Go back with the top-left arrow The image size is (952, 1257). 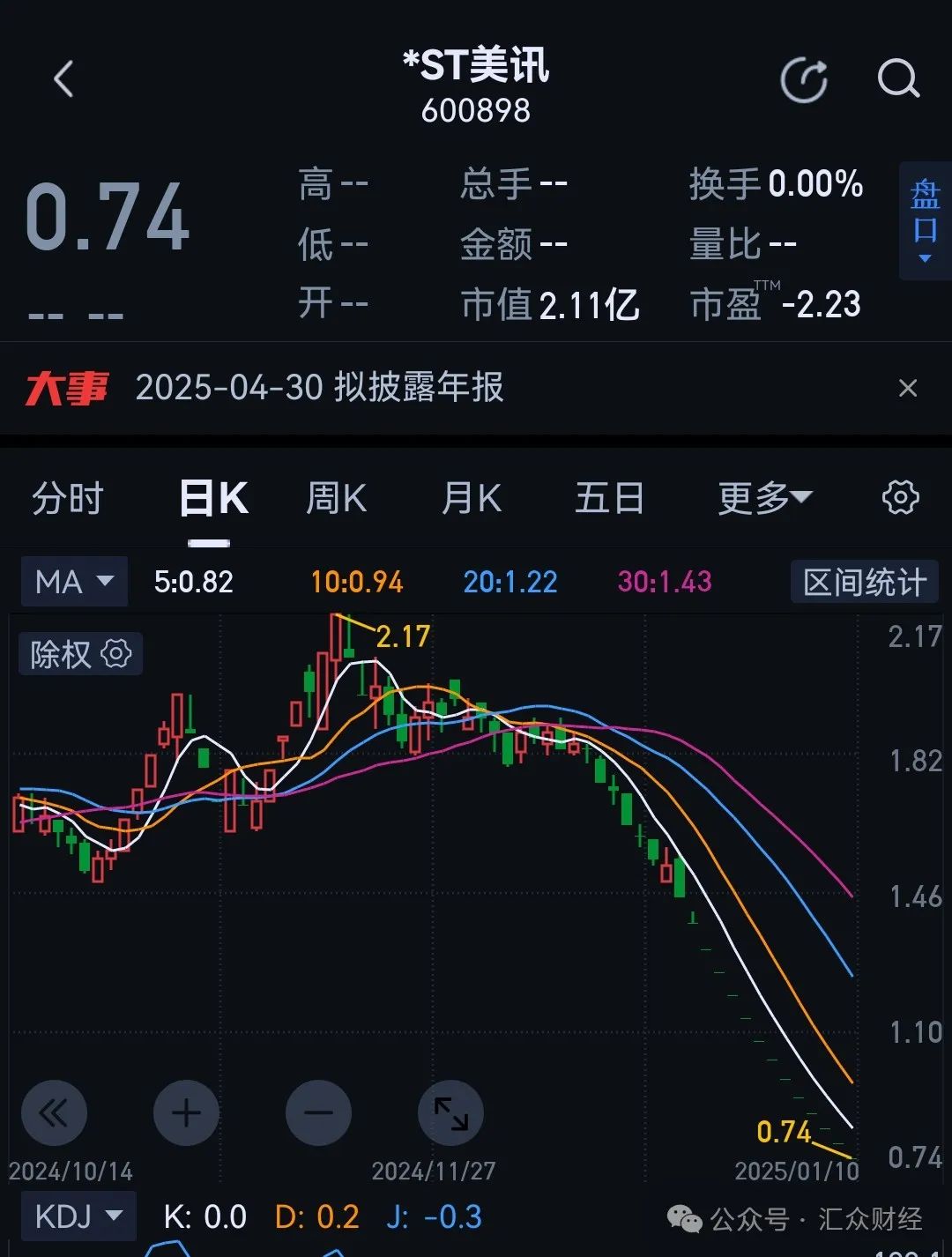(63, 79)
